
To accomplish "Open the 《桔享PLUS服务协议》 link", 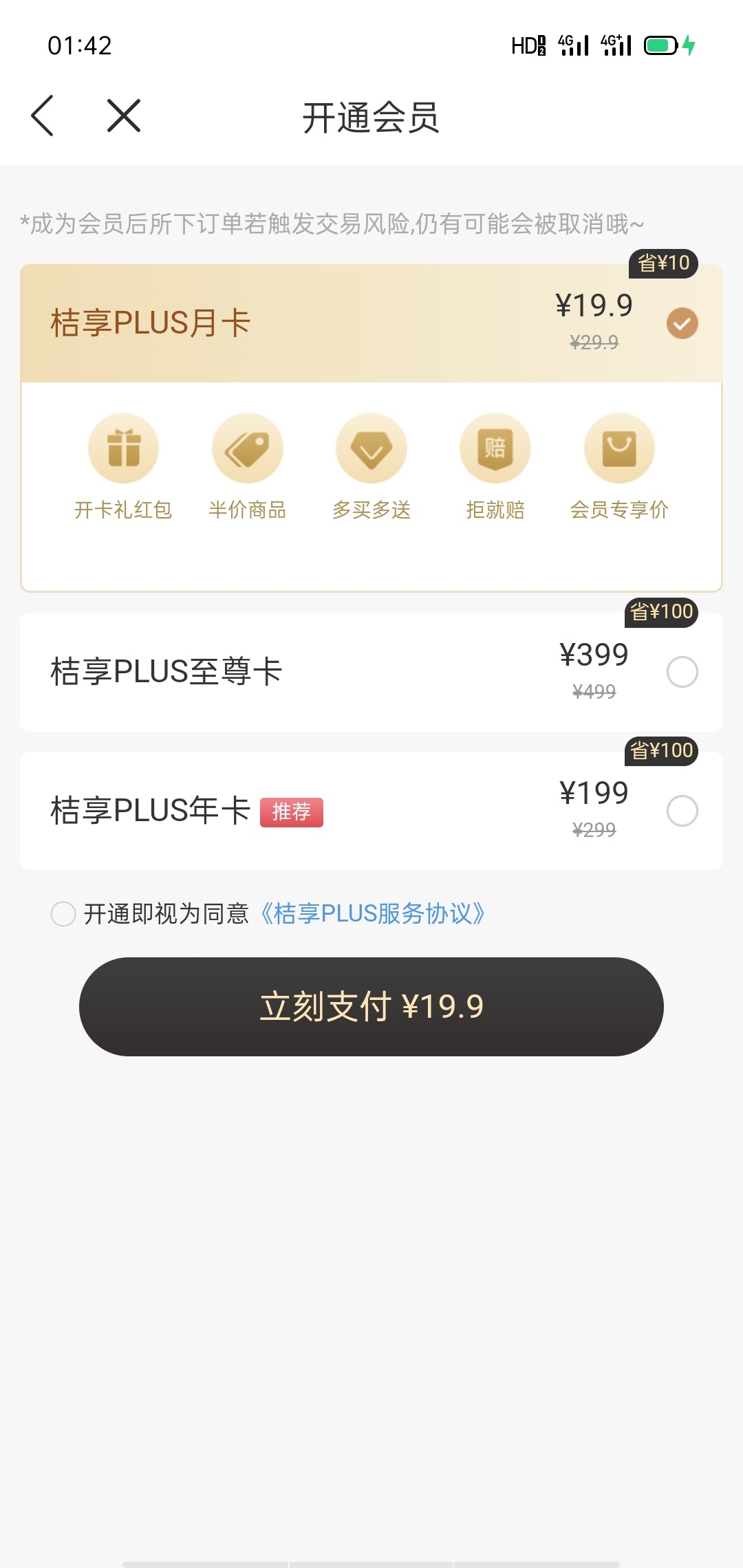I will pyautogui.click(x=372, y=913).
